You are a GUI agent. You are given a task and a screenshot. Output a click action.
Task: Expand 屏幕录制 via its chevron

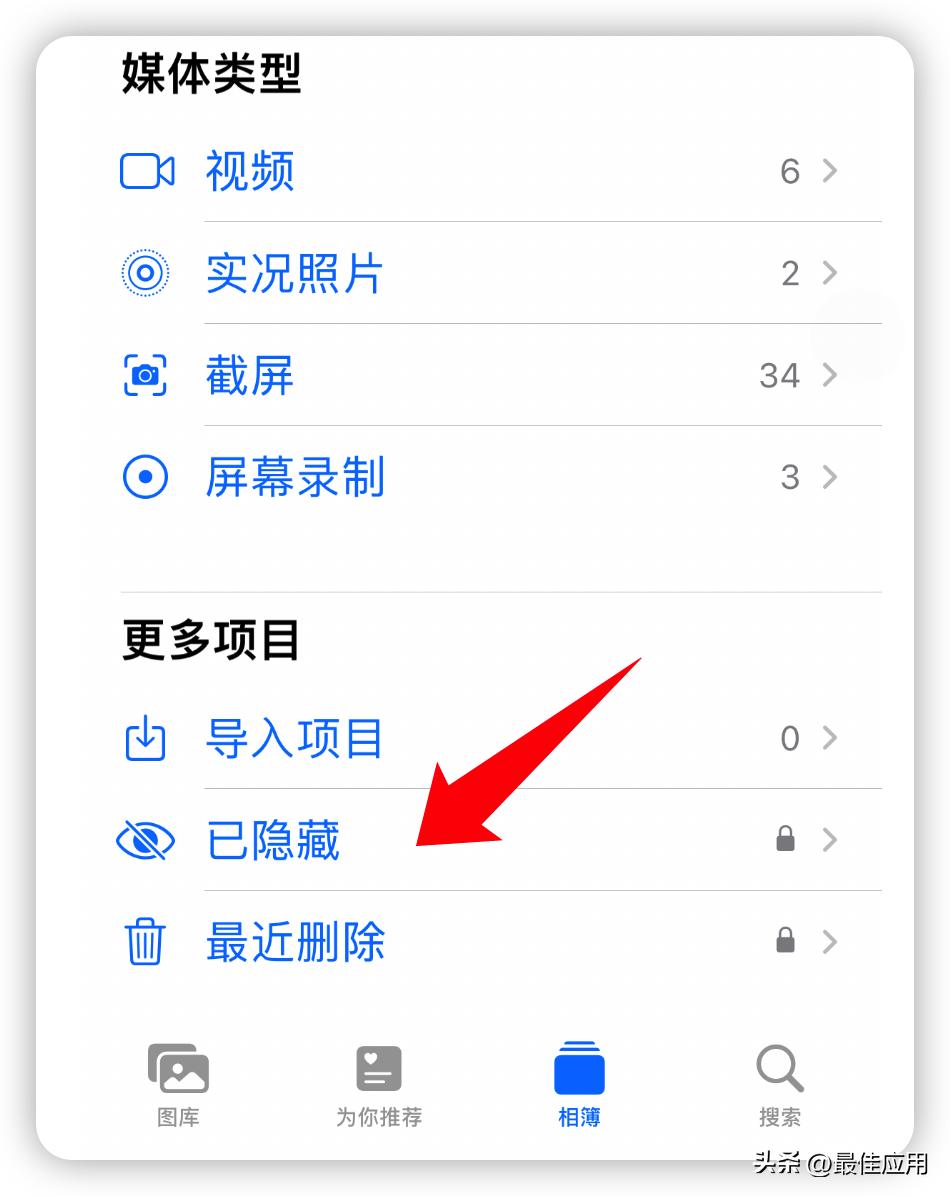[x=830, y=477]
